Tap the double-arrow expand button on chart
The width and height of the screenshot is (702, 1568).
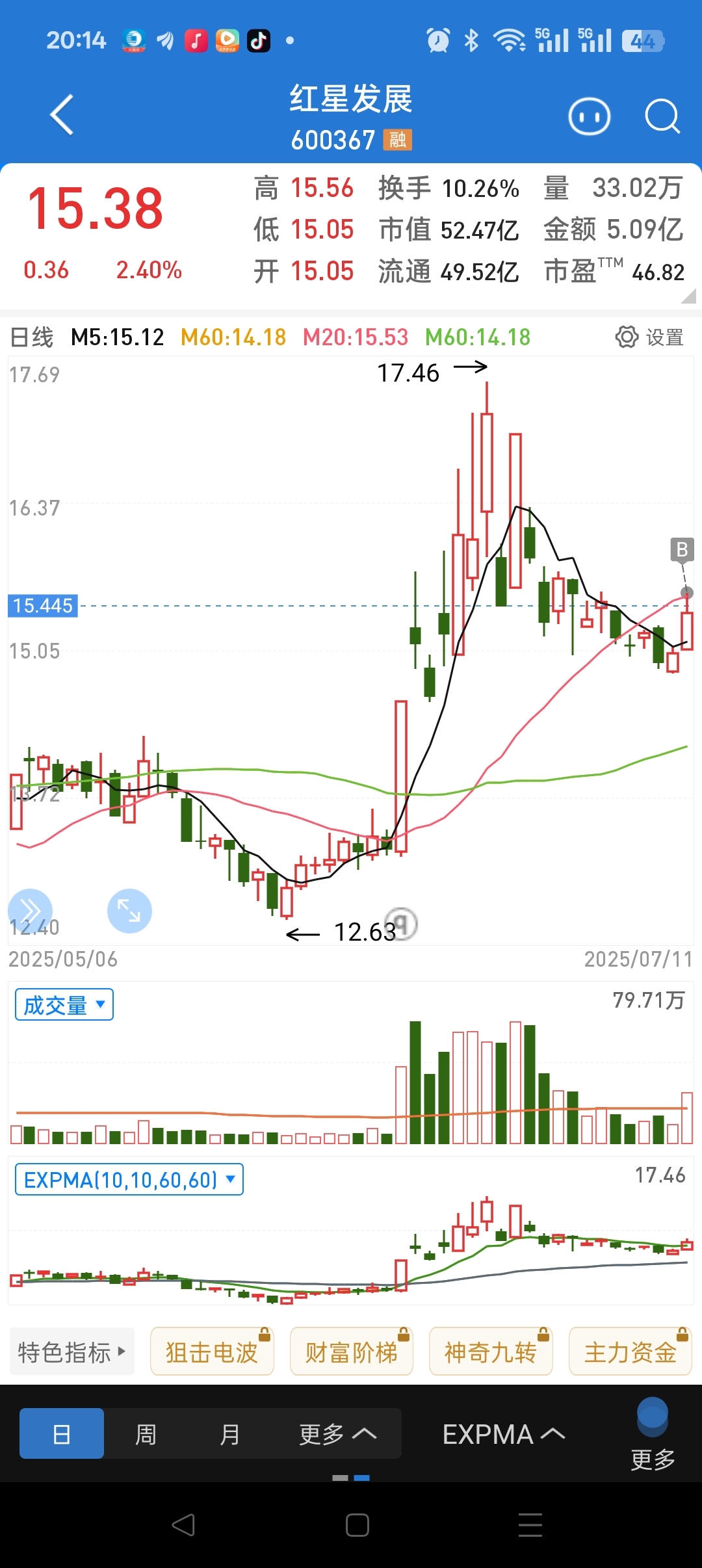coord(30,911)
